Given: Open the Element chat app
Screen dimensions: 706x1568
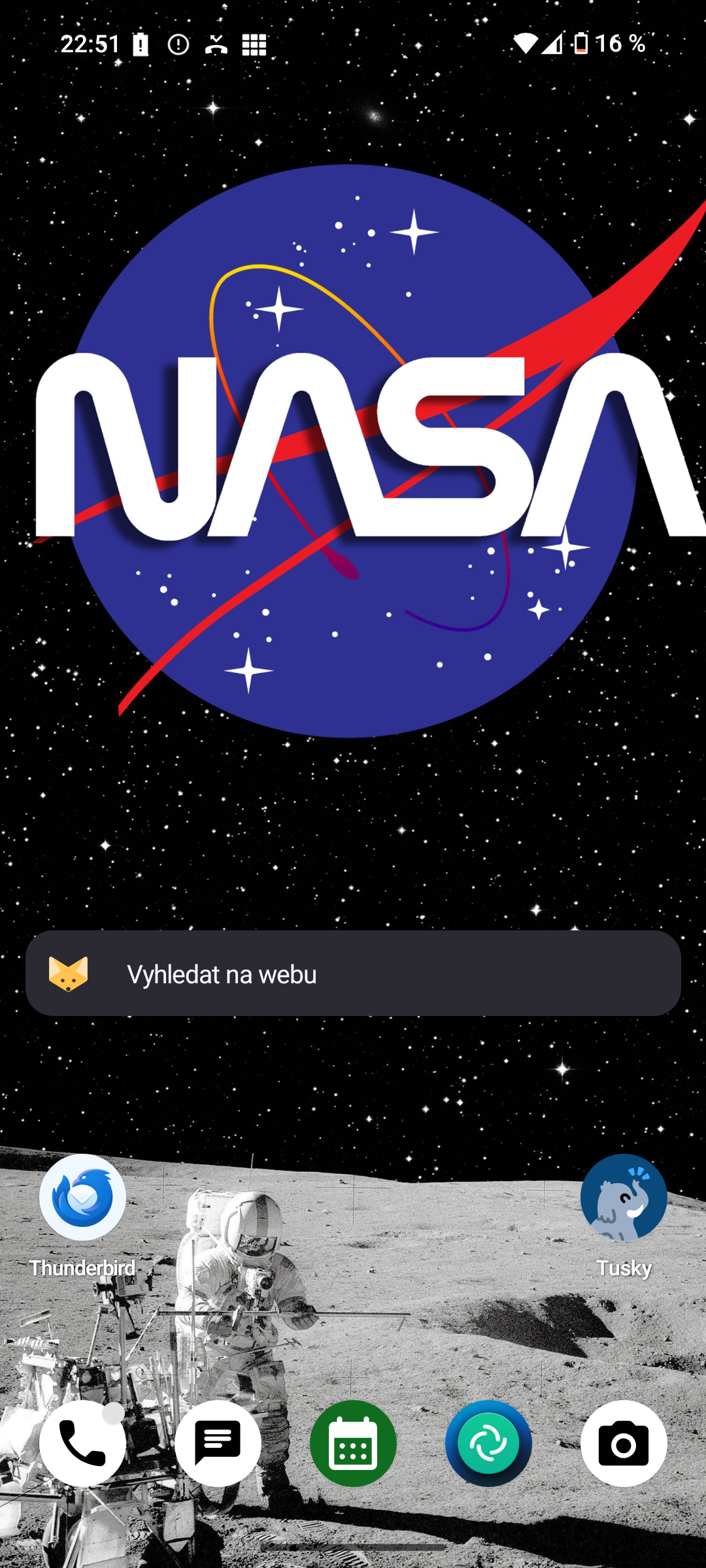Looking at the screenshot, I should 488,1444.
